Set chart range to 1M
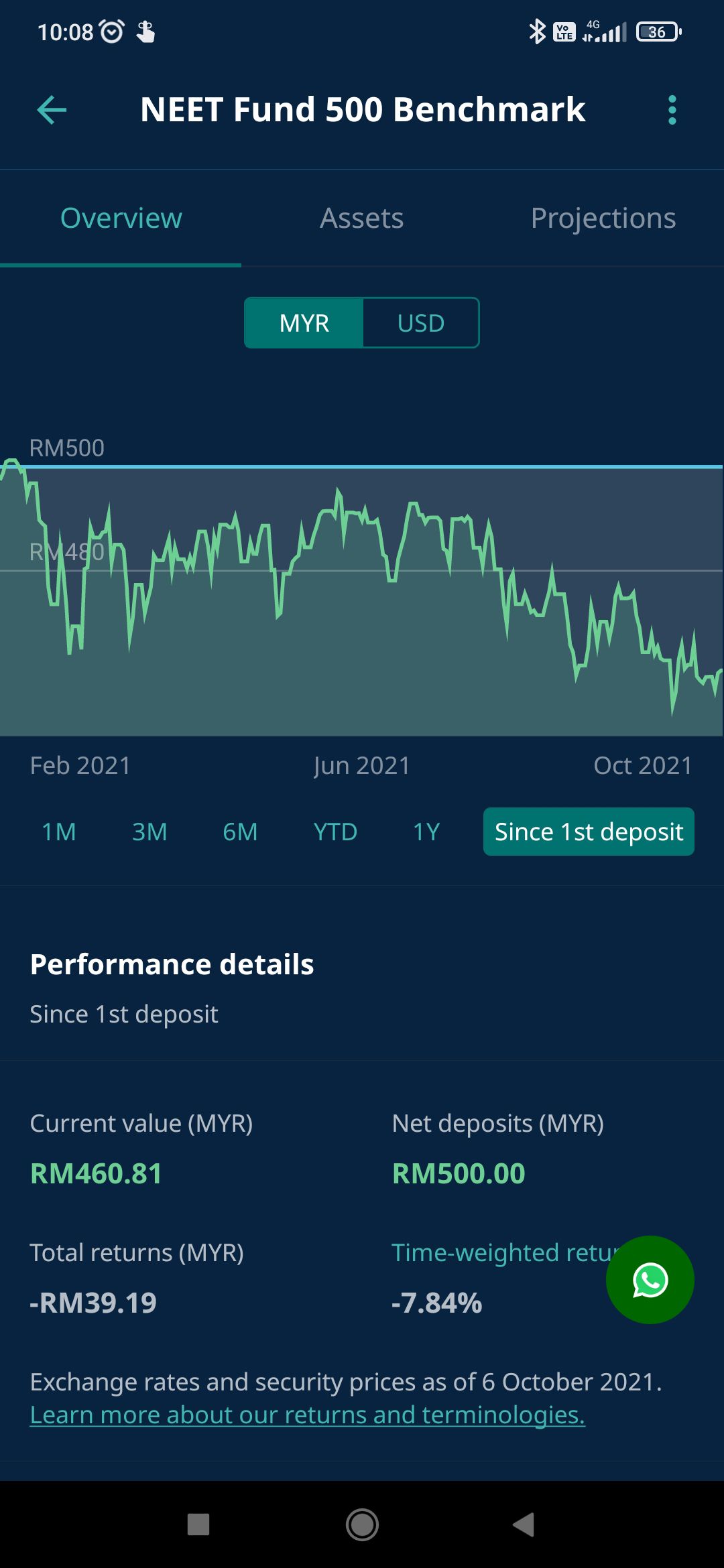Screen dimensions: 724x1568 pyautogui.click(x=59, y=832)
